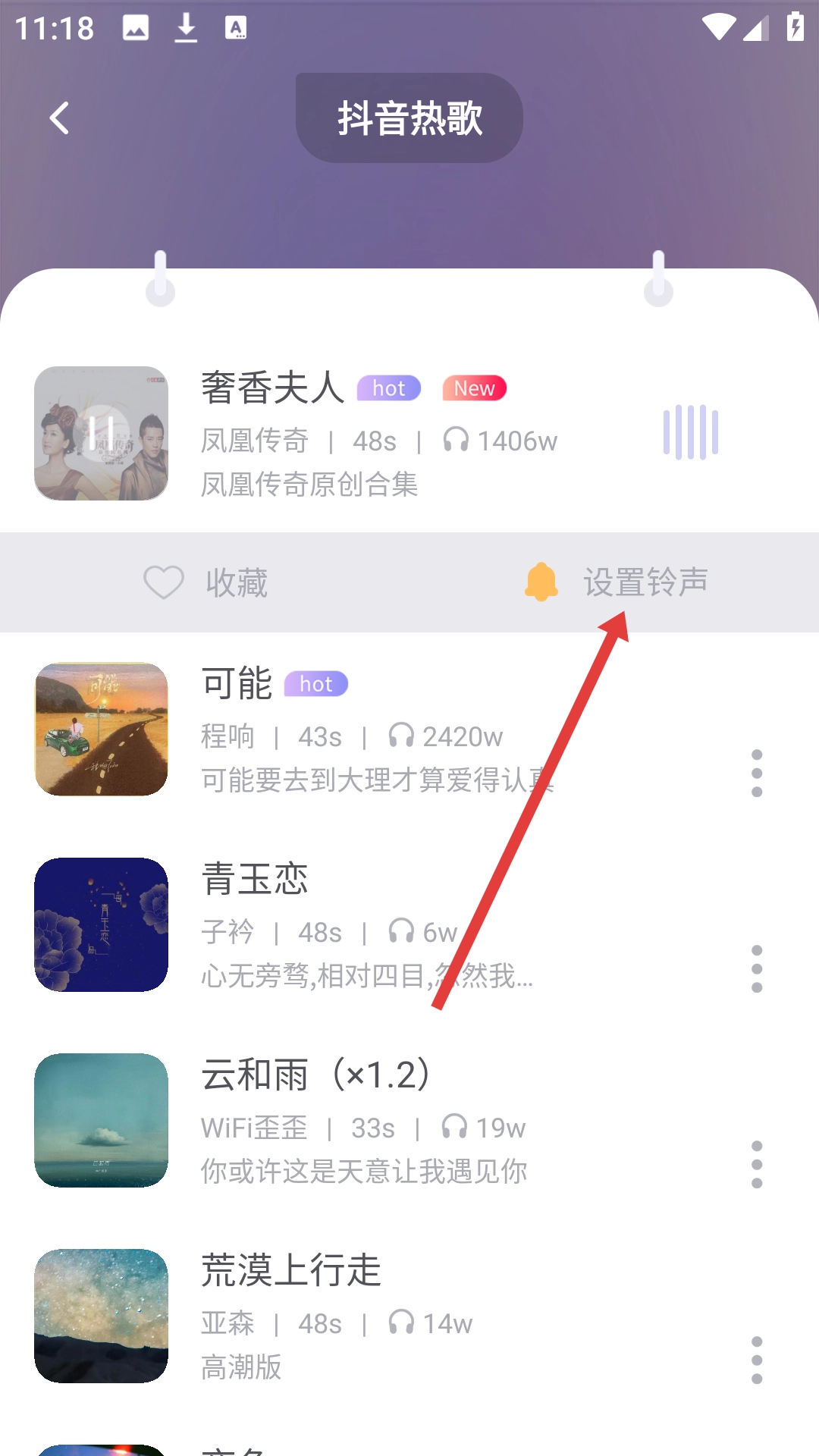Image resolution: width=819 pixels, height=1456 pixels.
Task: Open more options for 荒漠上行走
Action: pyautogui.click(x=756, y=1360)
